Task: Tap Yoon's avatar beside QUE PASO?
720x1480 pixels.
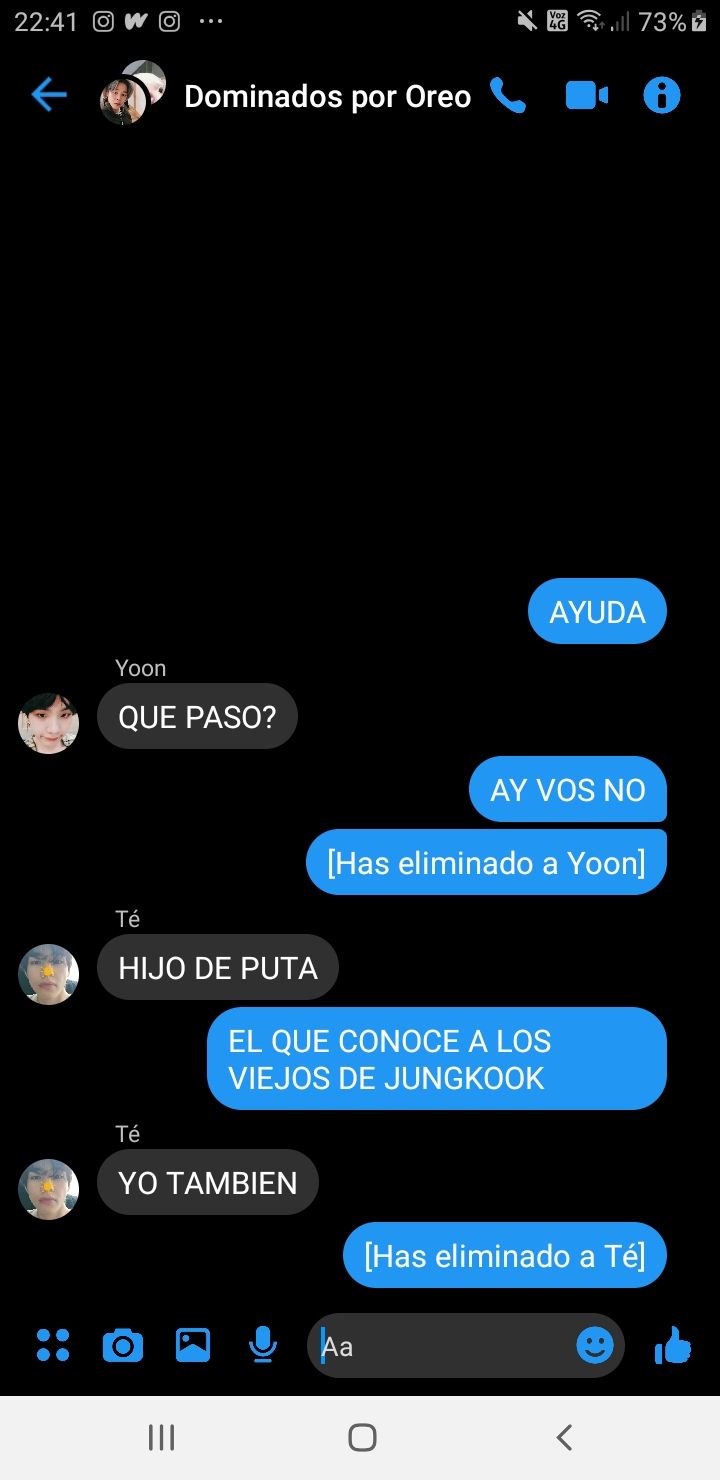Action: tap(48, 723)
